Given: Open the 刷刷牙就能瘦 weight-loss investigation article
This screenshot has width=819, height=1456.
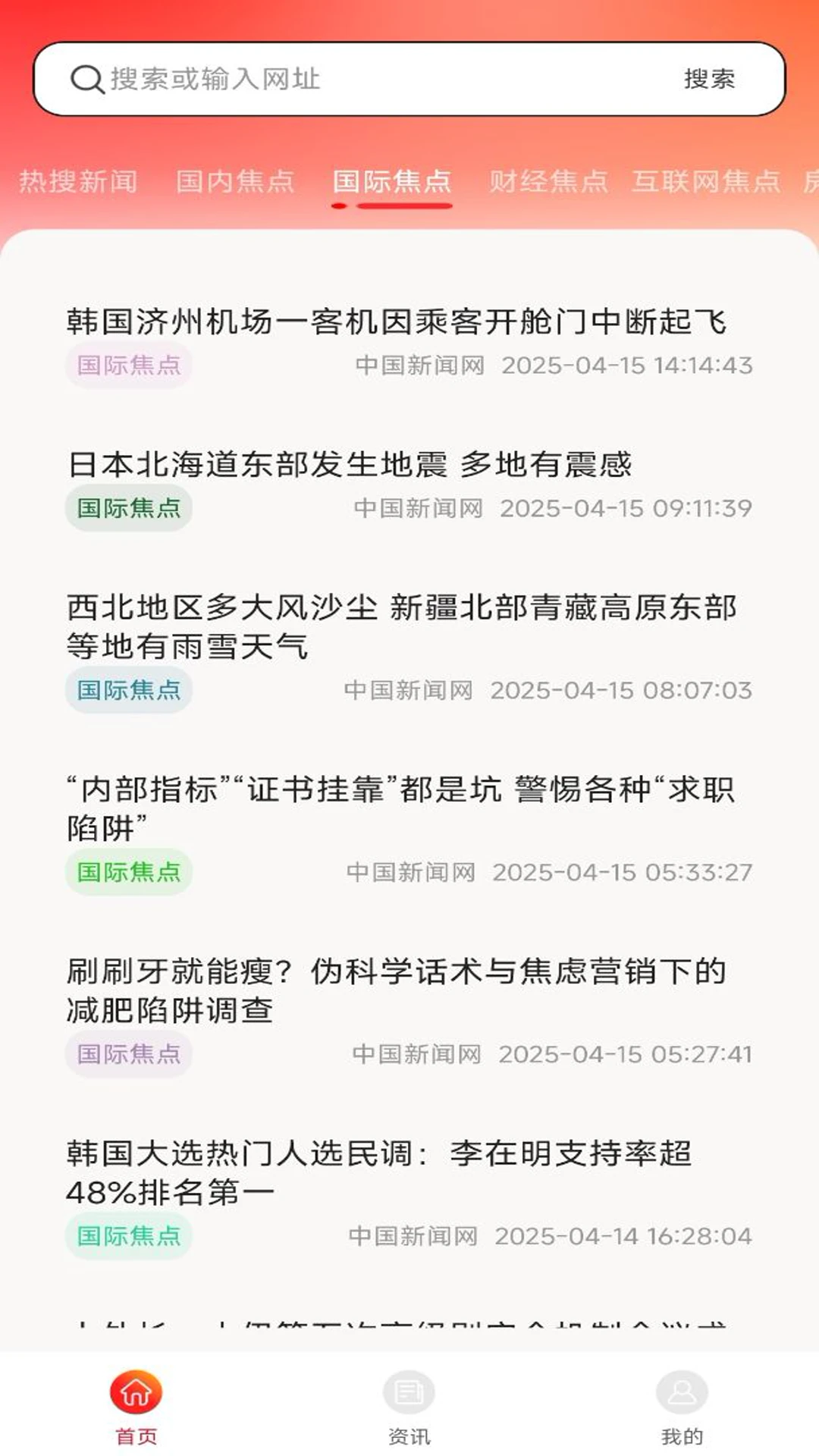Looking at the screenshot, I should point(396,990).
